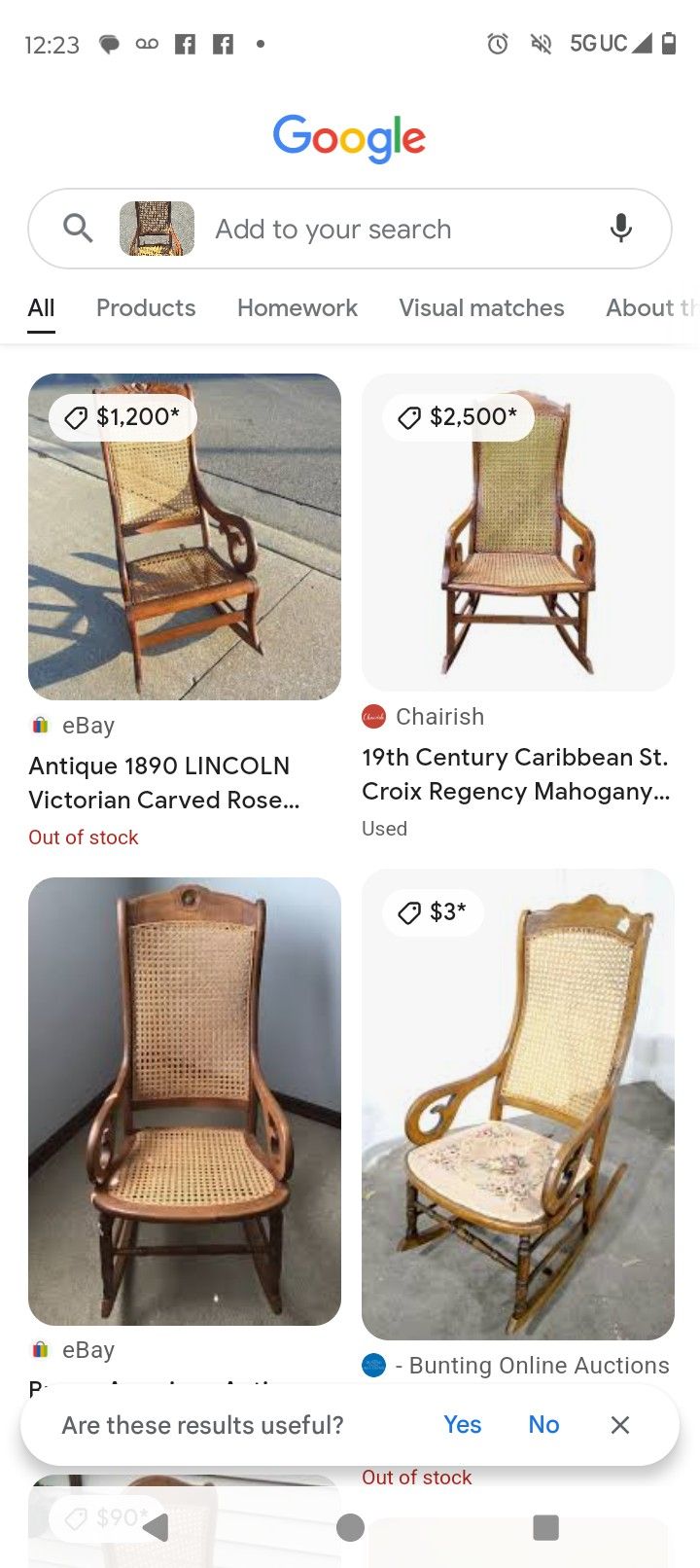Open the eBay store icon by first result
The image size is (700, 1568).
[40, 724]
